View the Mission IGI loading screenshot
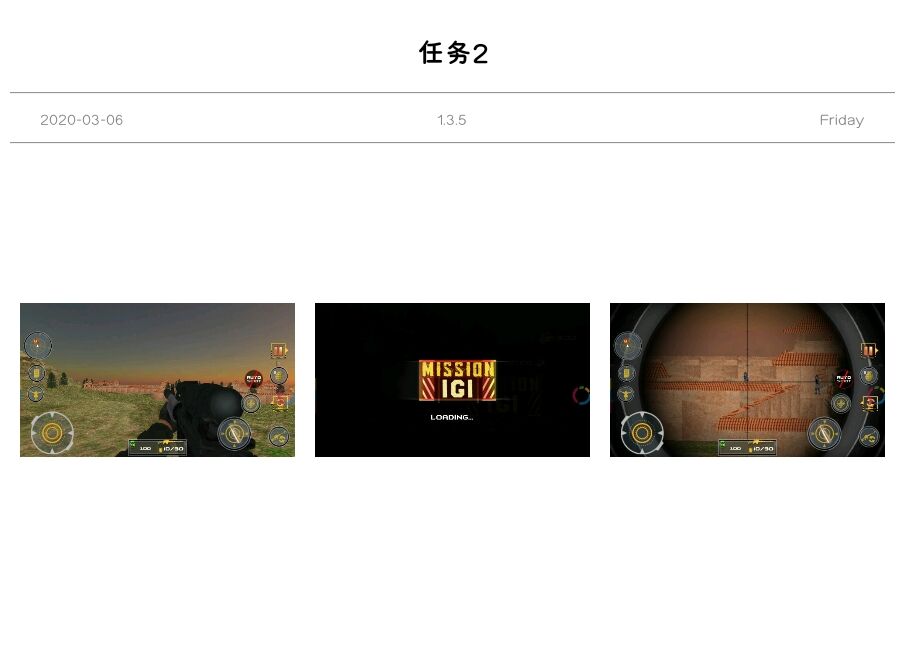Screen dimensions: 905x660 (x=452, y=380)
